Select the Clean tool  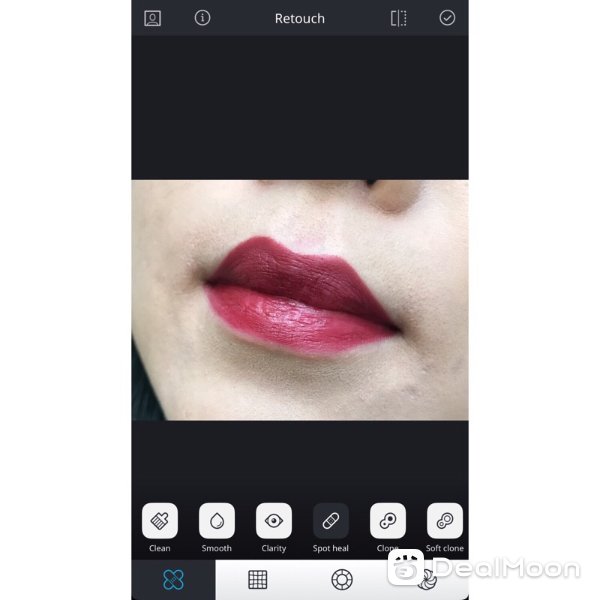pos(160,521)
